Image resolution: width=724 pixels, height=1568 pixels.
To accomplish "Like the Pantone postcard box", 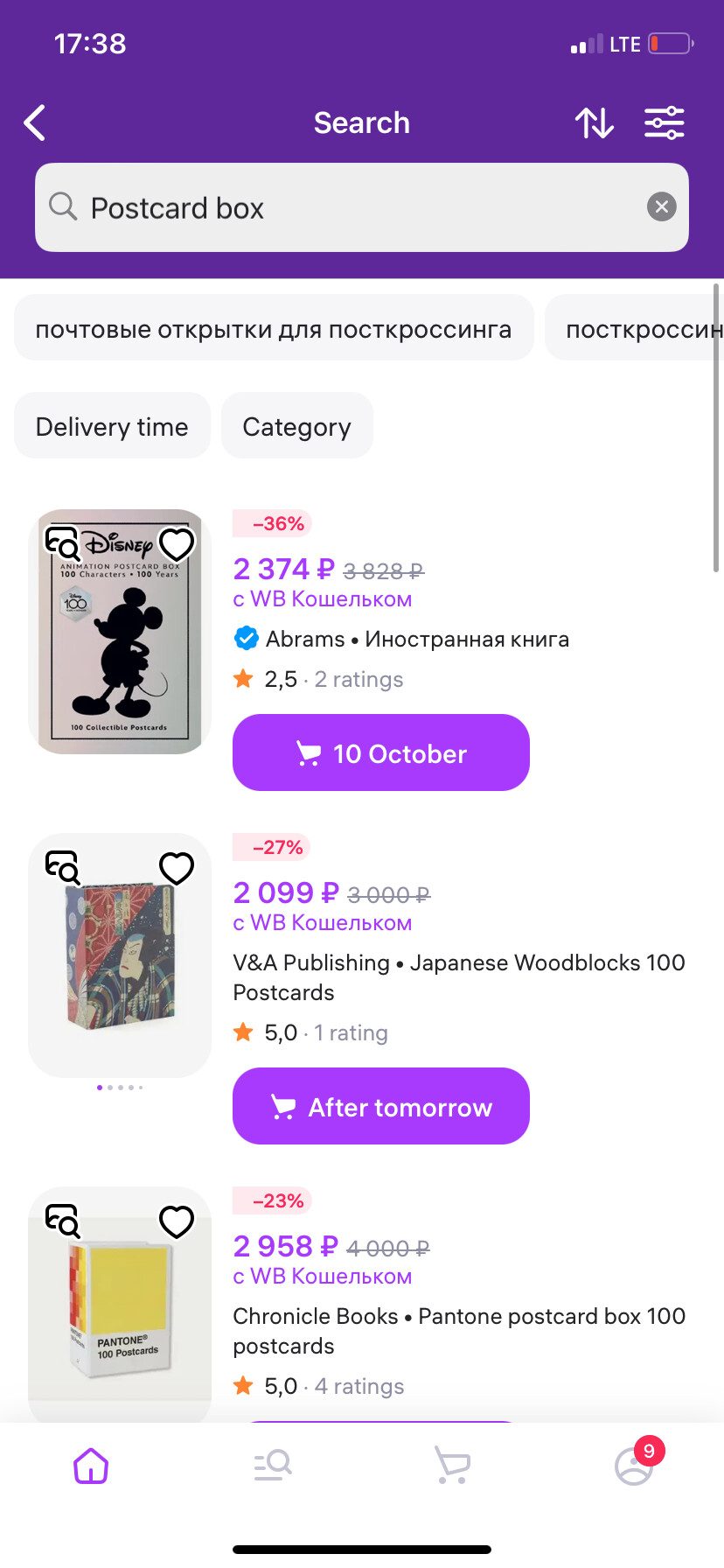I will pos(177,1221).
